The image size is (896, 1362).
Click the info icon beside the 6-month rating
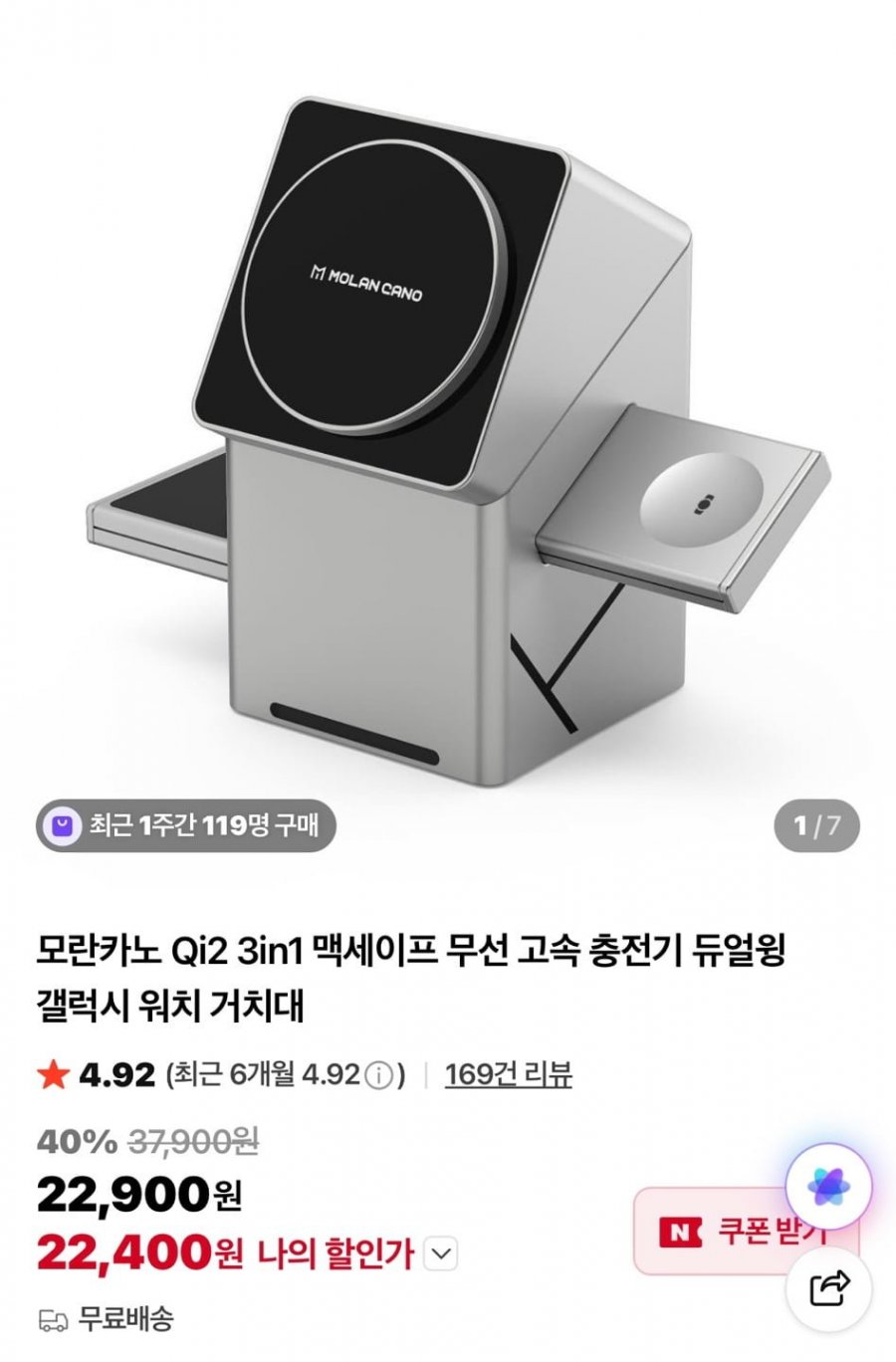point(378,1076)
